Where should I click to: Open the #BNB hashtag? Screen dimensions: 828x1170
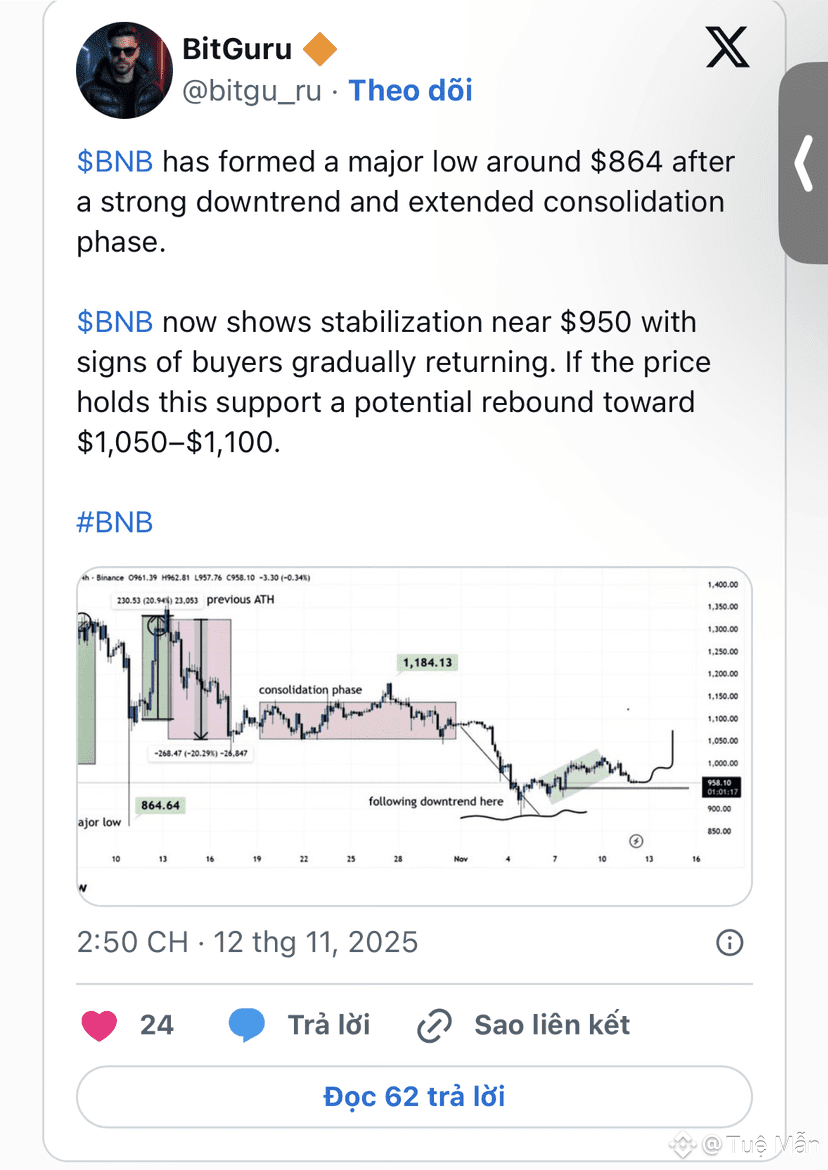point(115,522)
